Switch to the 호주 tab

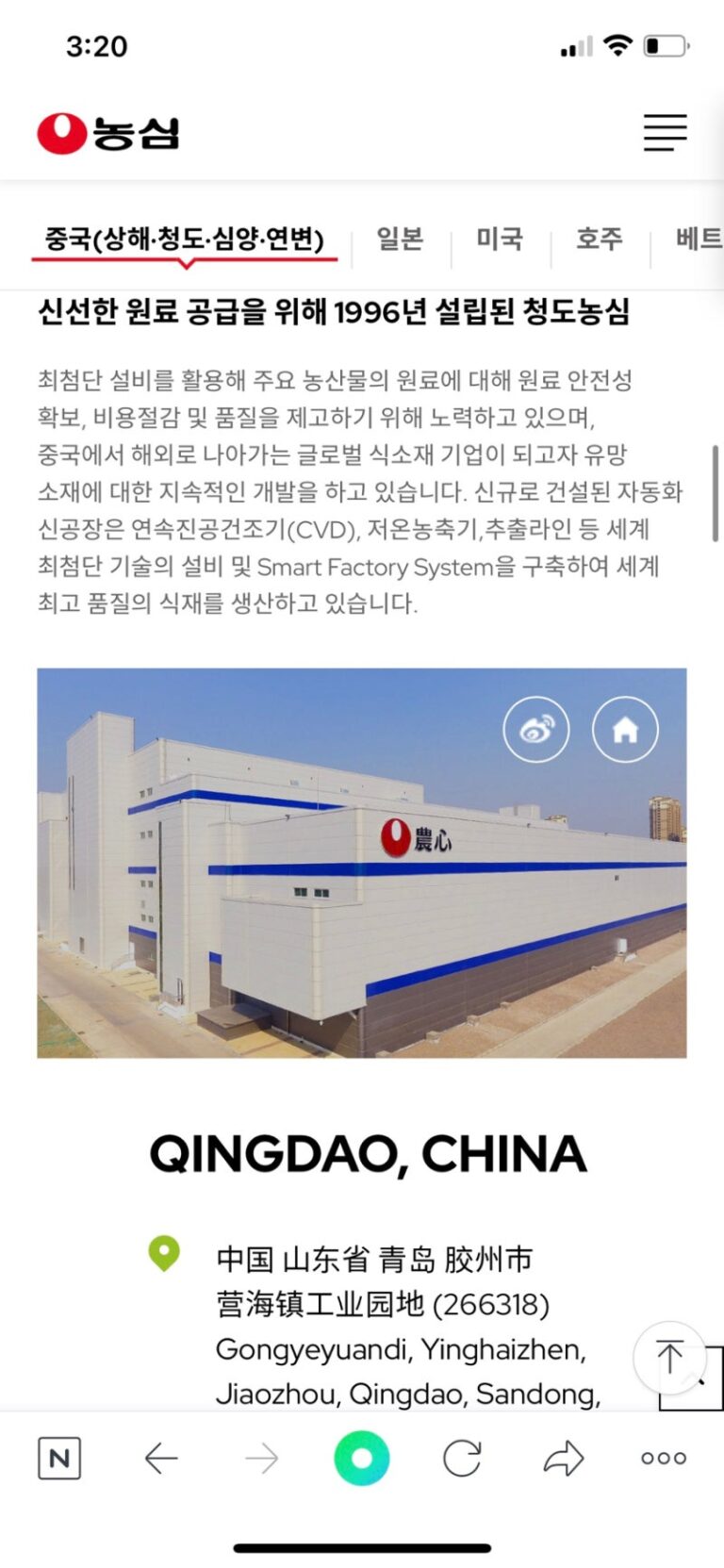(x=599, y=239)
